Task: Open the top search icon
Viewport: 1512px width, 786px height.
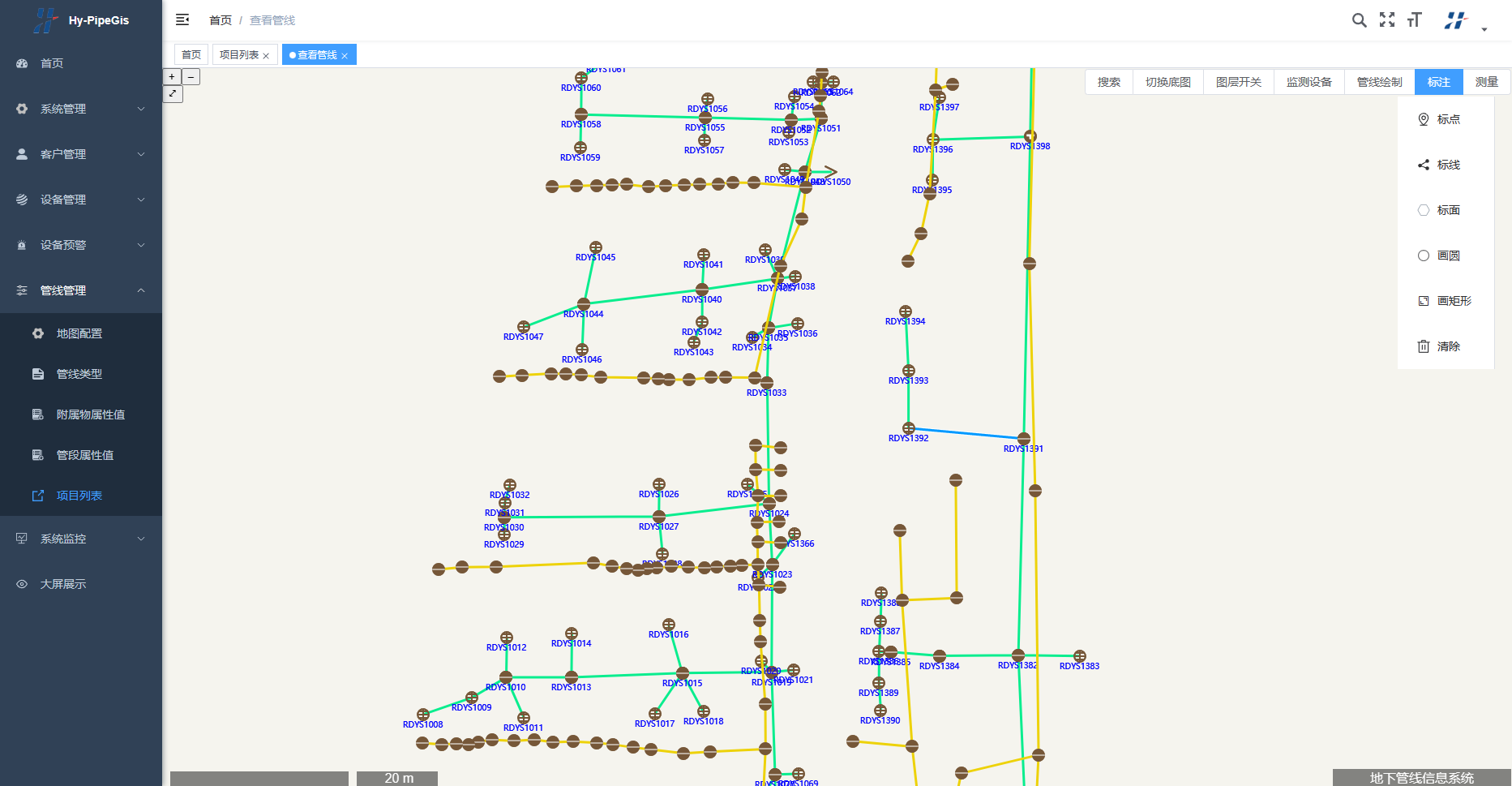Action: pyautogui.click(x=1359, y=20)
